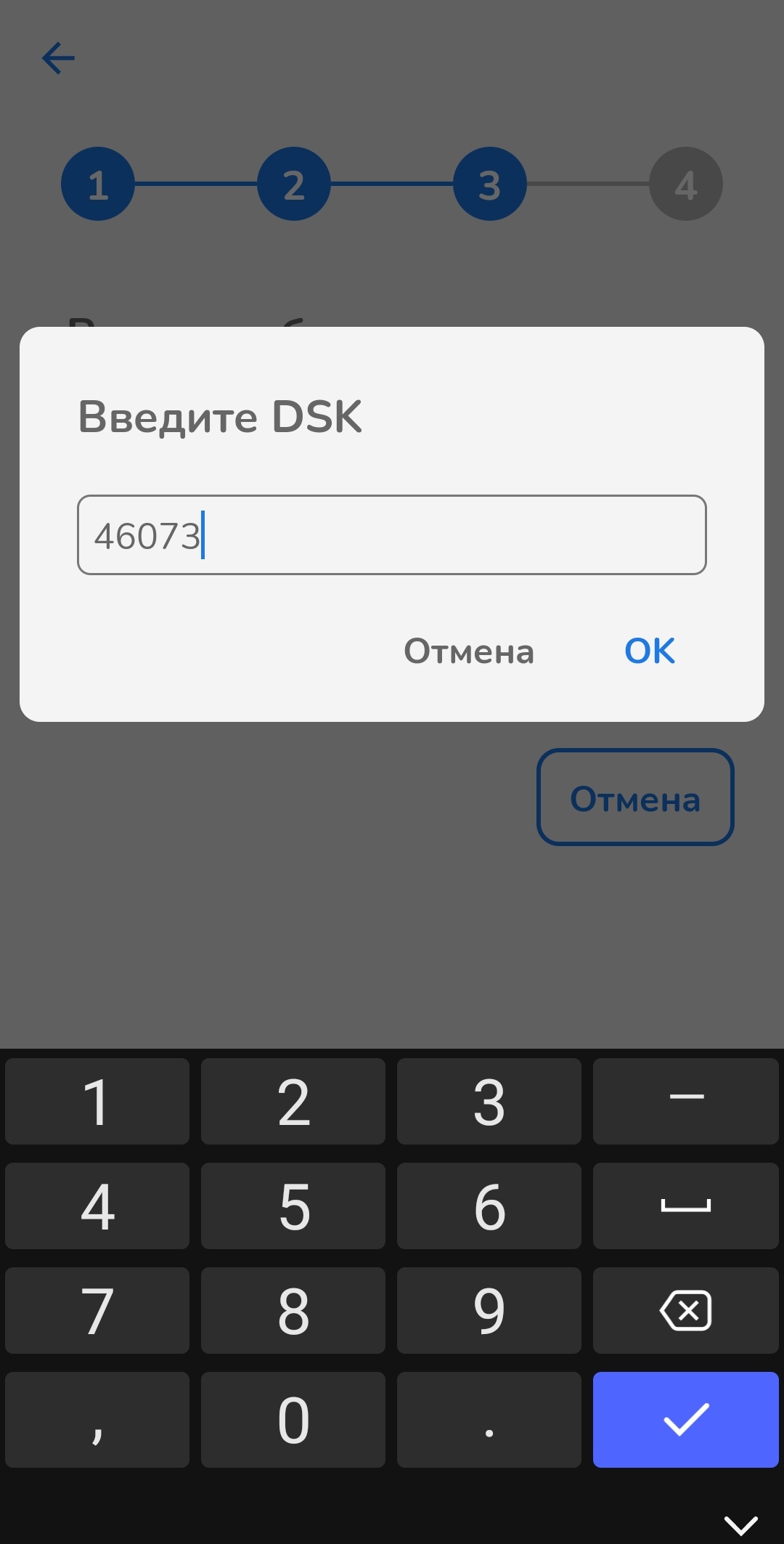Image resolution: width=784 pixels, height=1544 pixels.
Task: Dismiss the DSK dialog with Отмена
Action: (469, 651)
